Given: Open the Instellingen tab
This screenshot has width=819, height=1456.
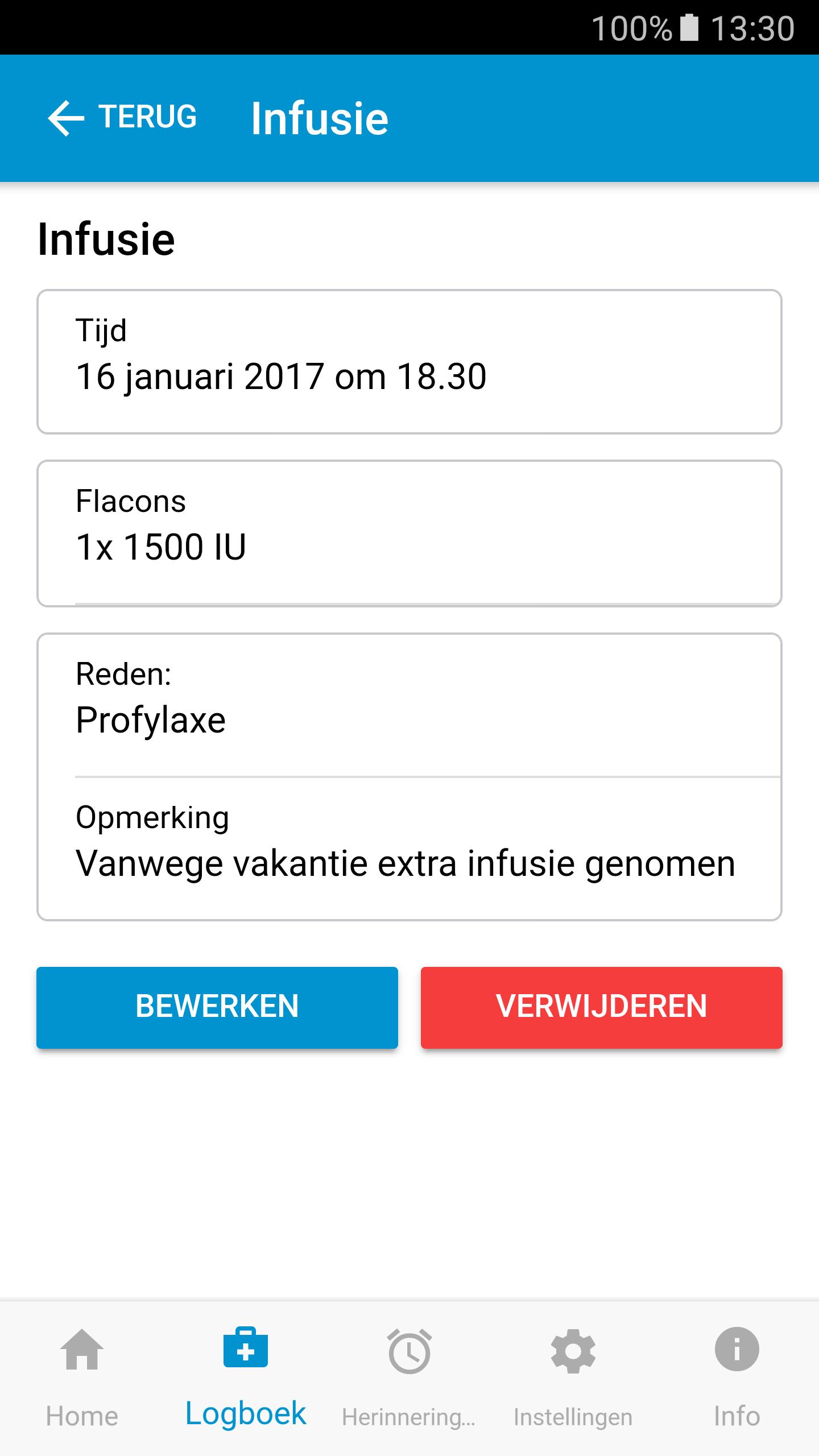Looking at the screenshot, I should pyautogui.click(x=573, y=1416).
